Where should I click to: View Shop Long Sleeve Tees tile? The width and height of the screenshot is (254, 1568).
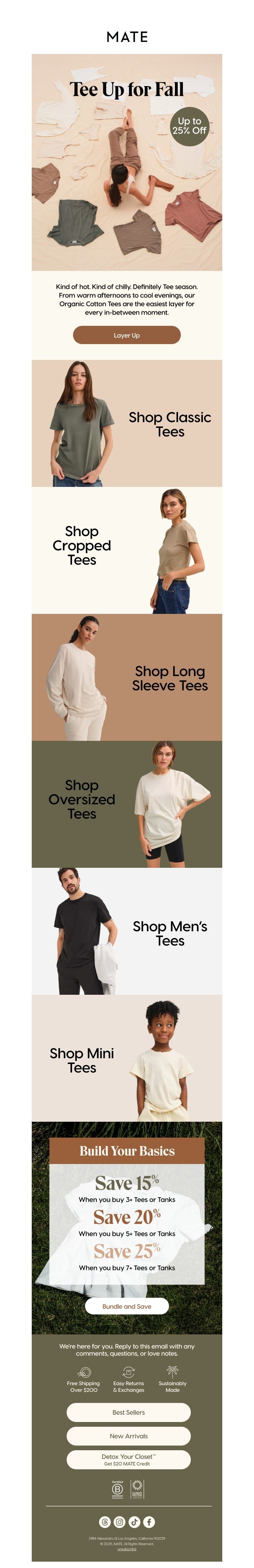tap(127, 677)
